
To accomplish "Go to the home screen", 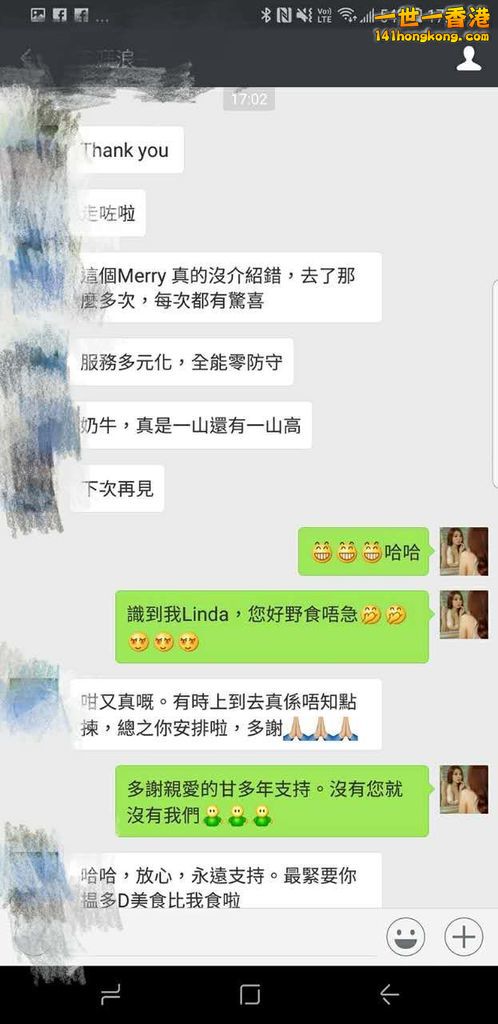I will (x=249, y=994).
